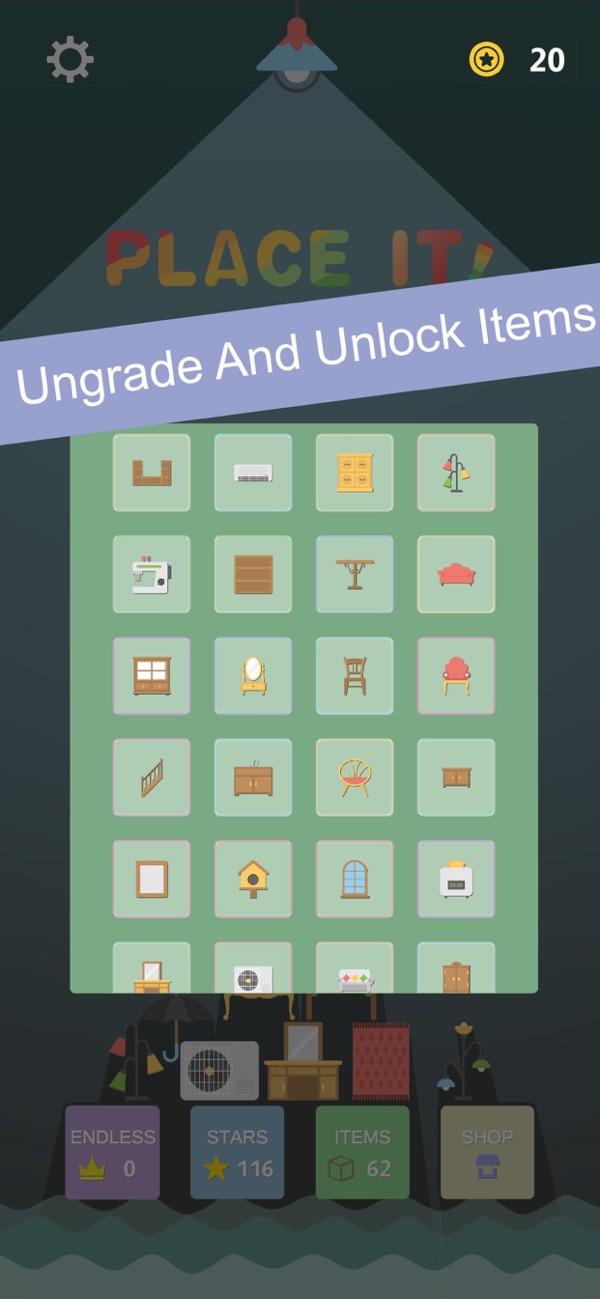
Task: Open the Endless mode button
Action: click(112, 1152)
